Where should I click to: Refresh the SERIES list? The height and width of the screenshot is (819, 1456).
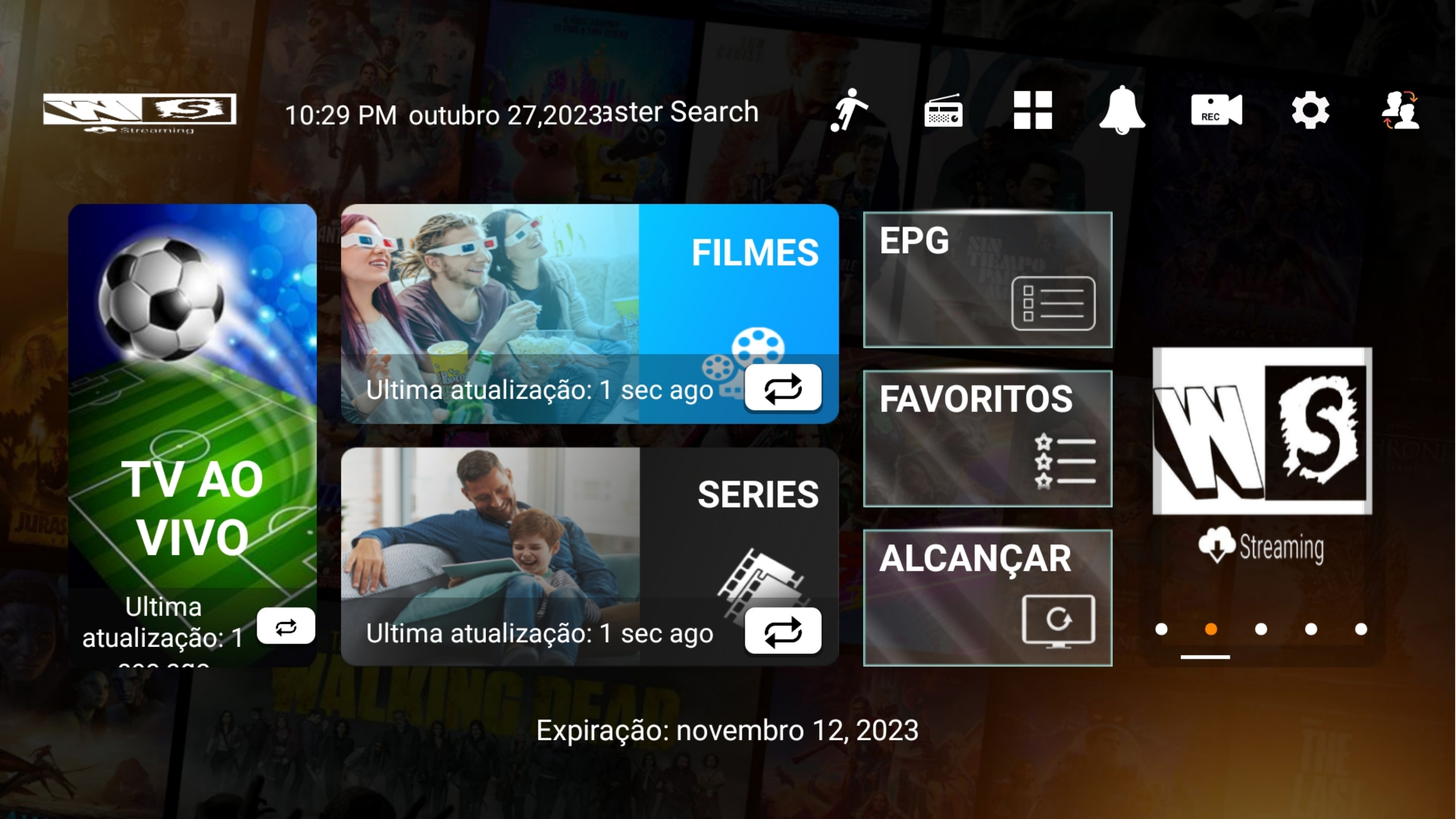click(x=783, y=631)
